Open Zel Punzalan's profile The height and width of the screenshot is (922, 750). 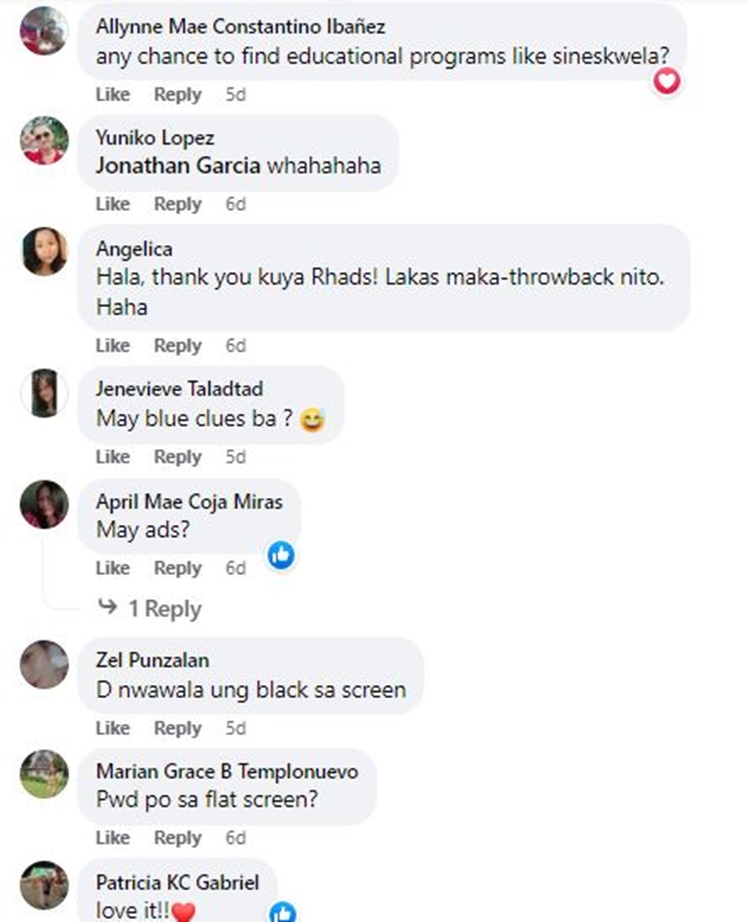153,661
